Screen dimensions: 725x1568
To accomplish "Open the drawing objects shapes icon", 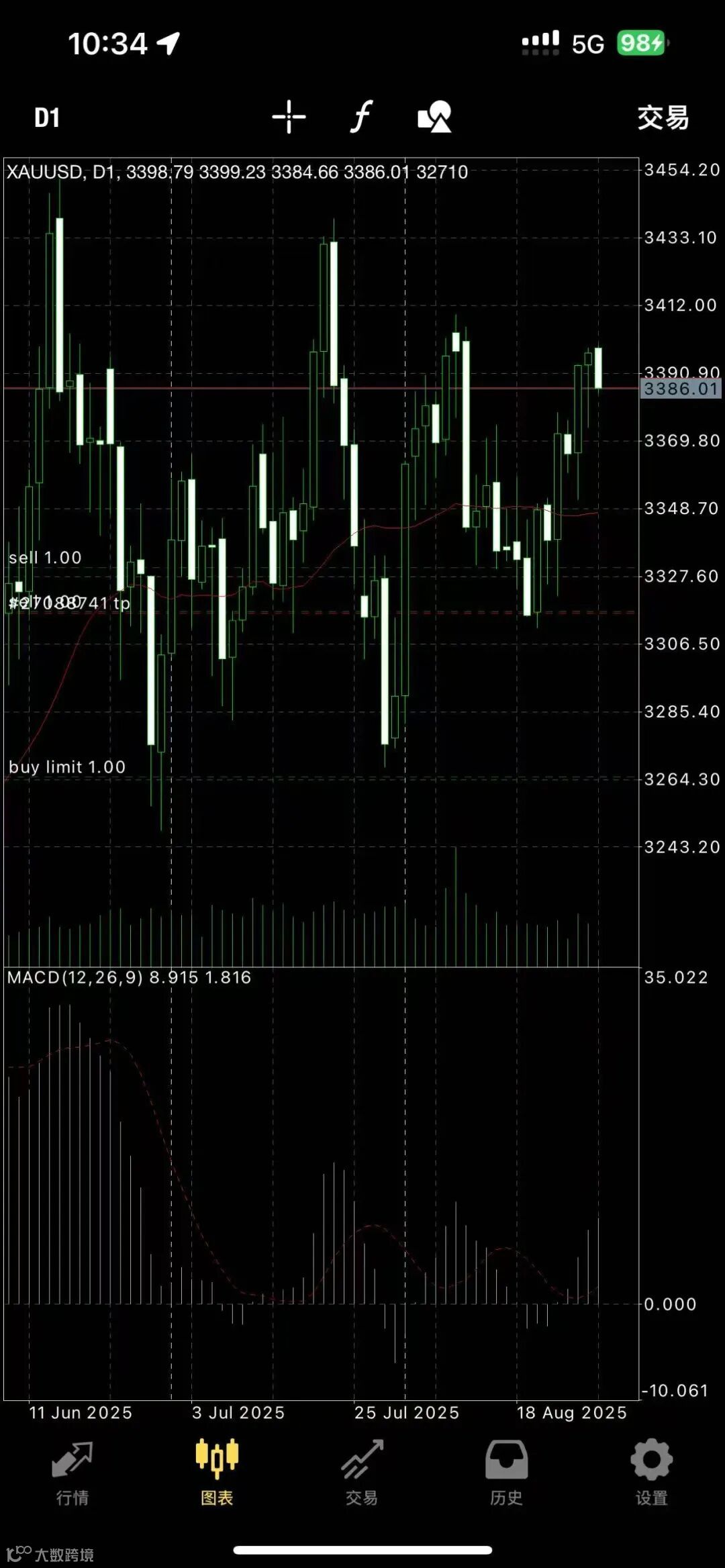I will [434, 117].
